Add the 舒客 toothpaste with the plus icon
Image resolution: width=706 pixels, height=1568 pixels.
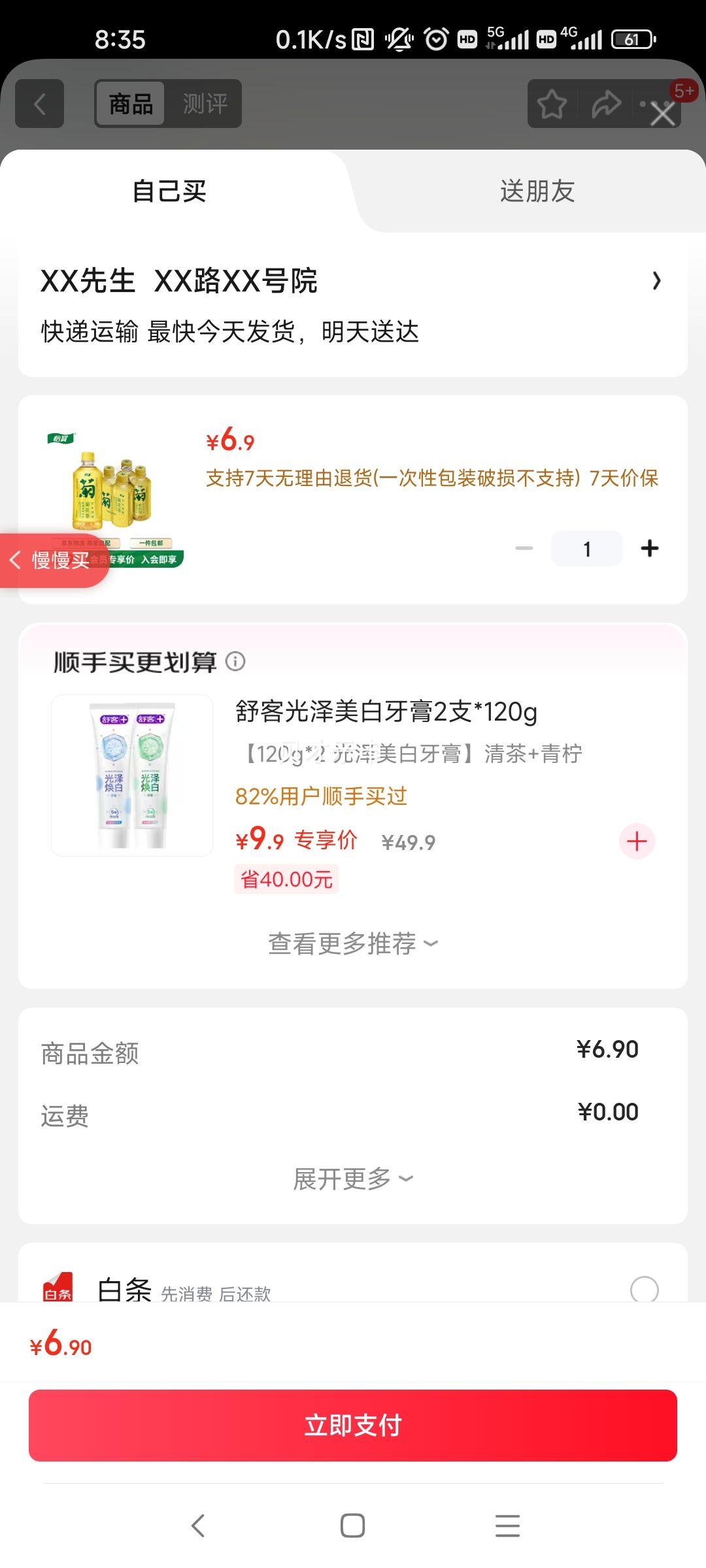pyautogui.click(x=637, y=841)
